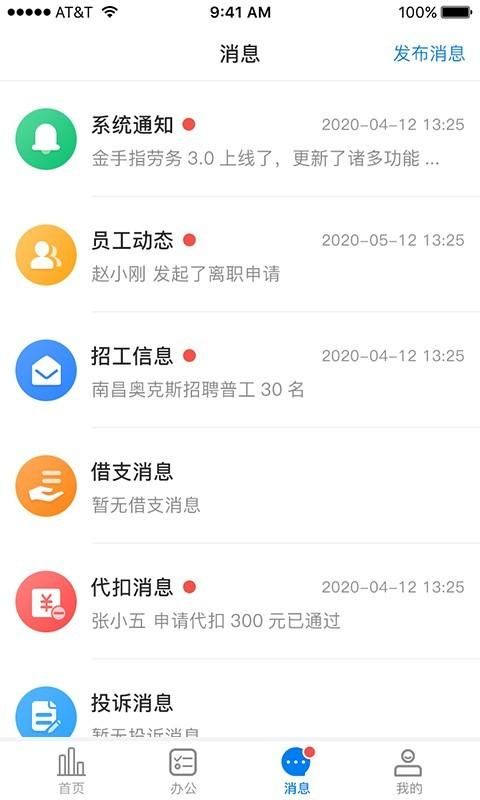Open 员工动态 message row
Image resolution: width=480 pixels, height=800 pixels.
[x=240, y=255]
